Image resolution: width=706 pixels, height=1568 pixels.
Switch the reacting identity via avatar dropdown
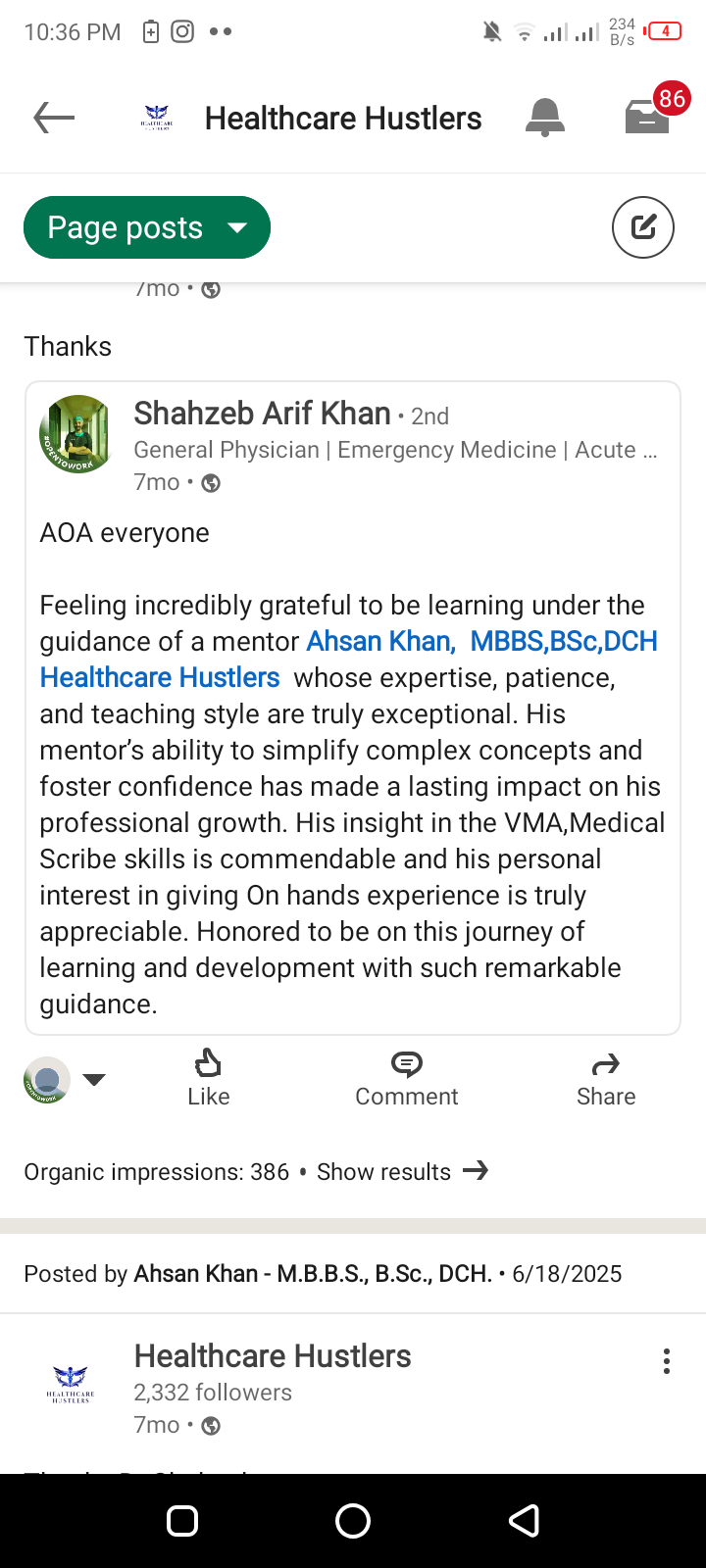click(65, 1080)
